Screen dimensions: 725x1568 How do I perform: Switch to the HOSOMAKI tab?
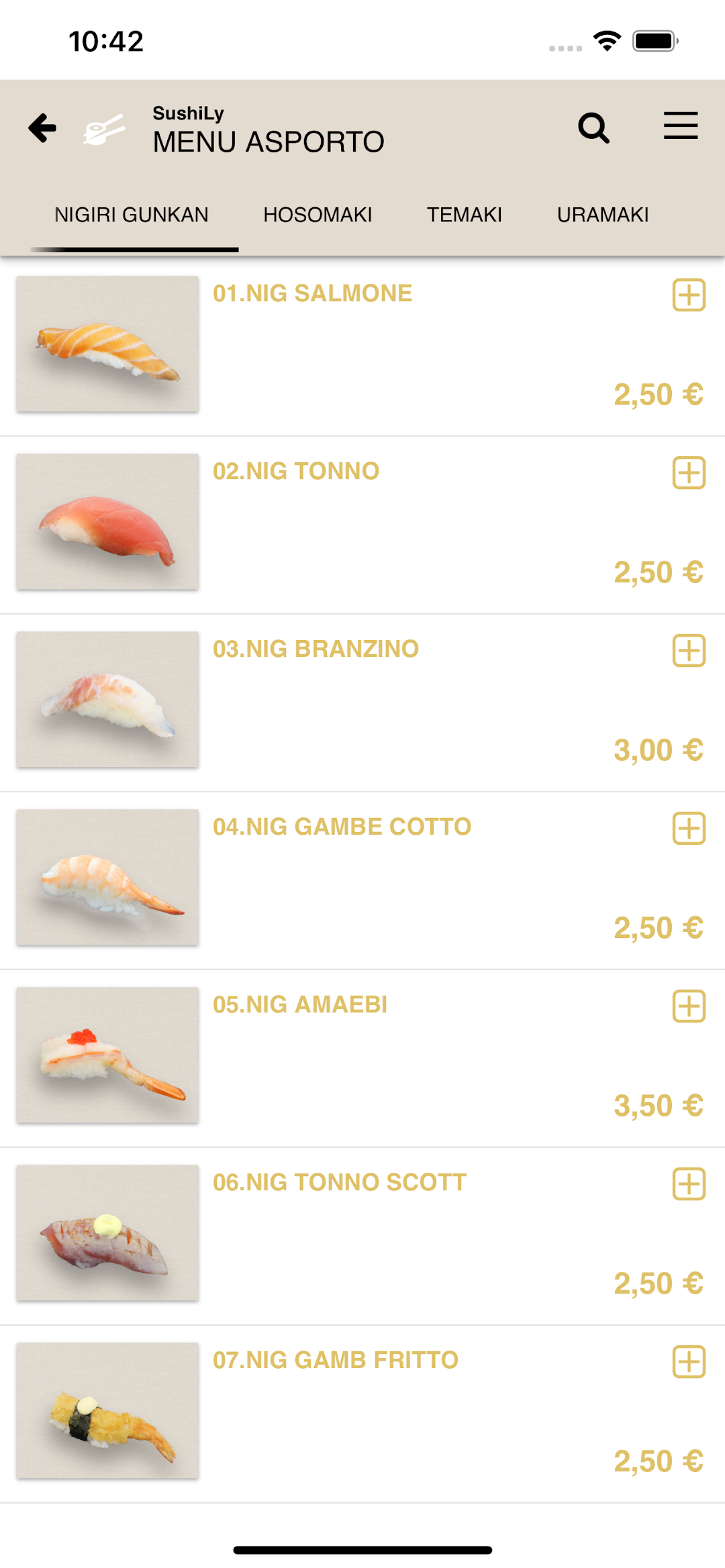click(318, 215)
